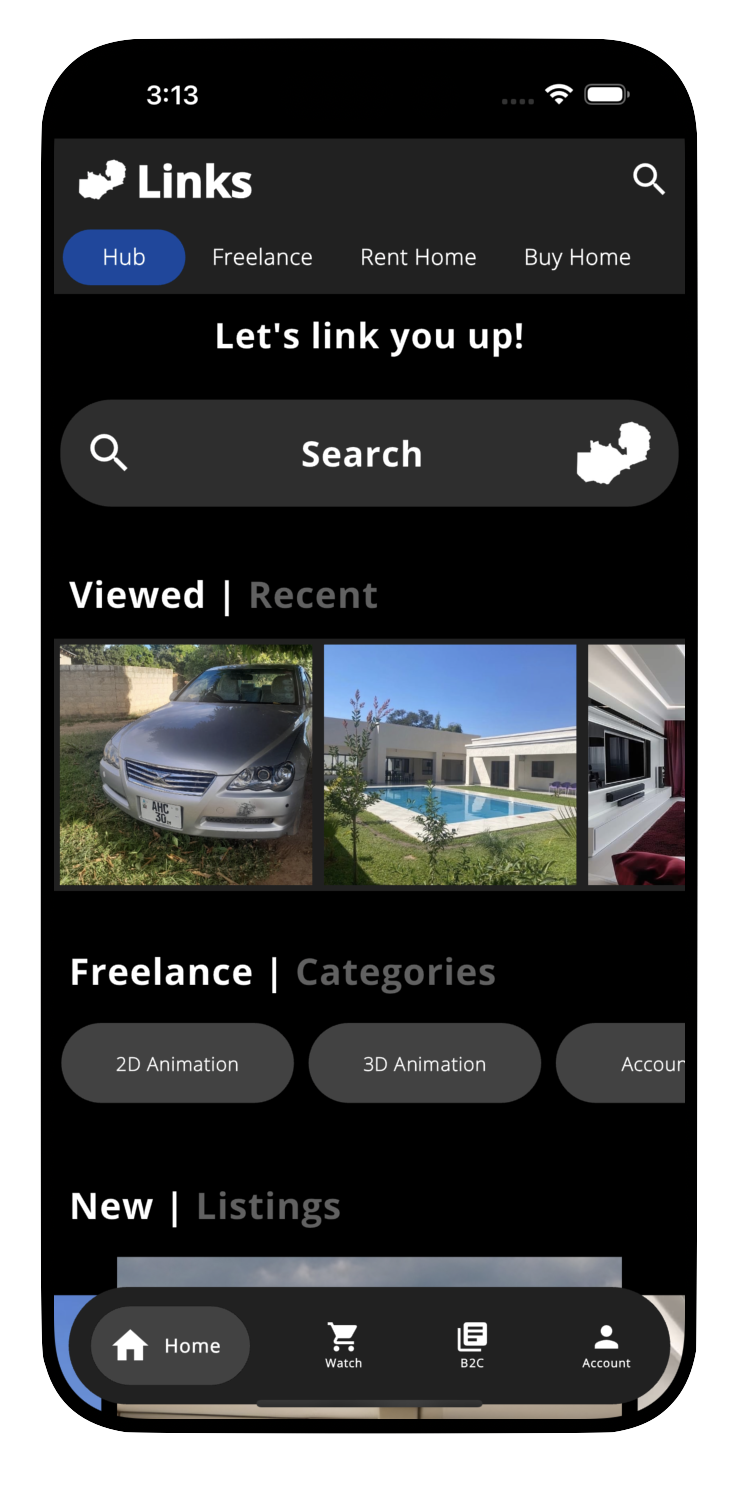Open the living room interior listing

[x=636, y=765]
